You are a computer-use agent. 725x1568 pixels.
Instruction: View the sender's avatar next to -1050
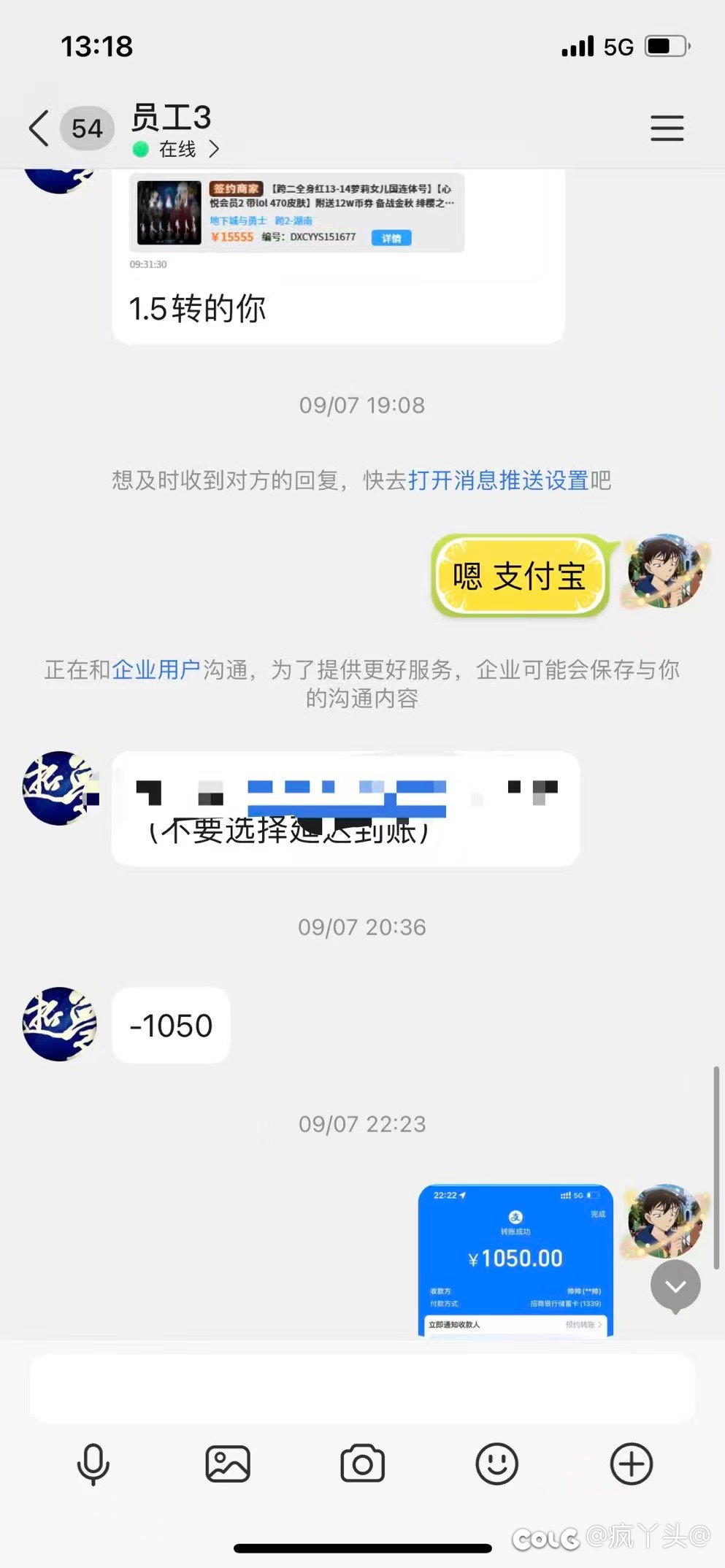pos(60,1024)
